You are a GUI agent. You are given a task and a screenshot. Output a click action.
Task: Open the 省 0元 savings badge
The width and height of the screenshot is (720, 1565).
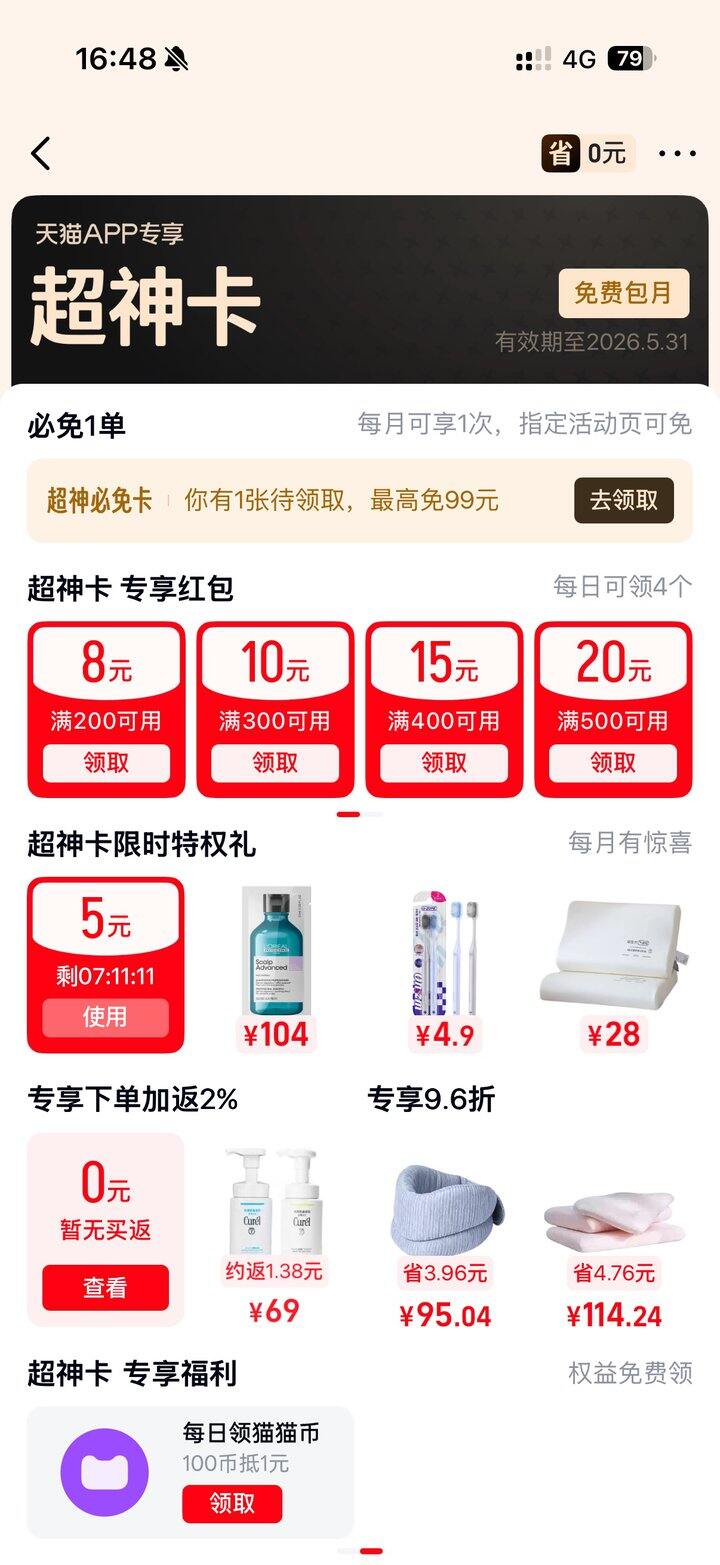coord(588,154)
